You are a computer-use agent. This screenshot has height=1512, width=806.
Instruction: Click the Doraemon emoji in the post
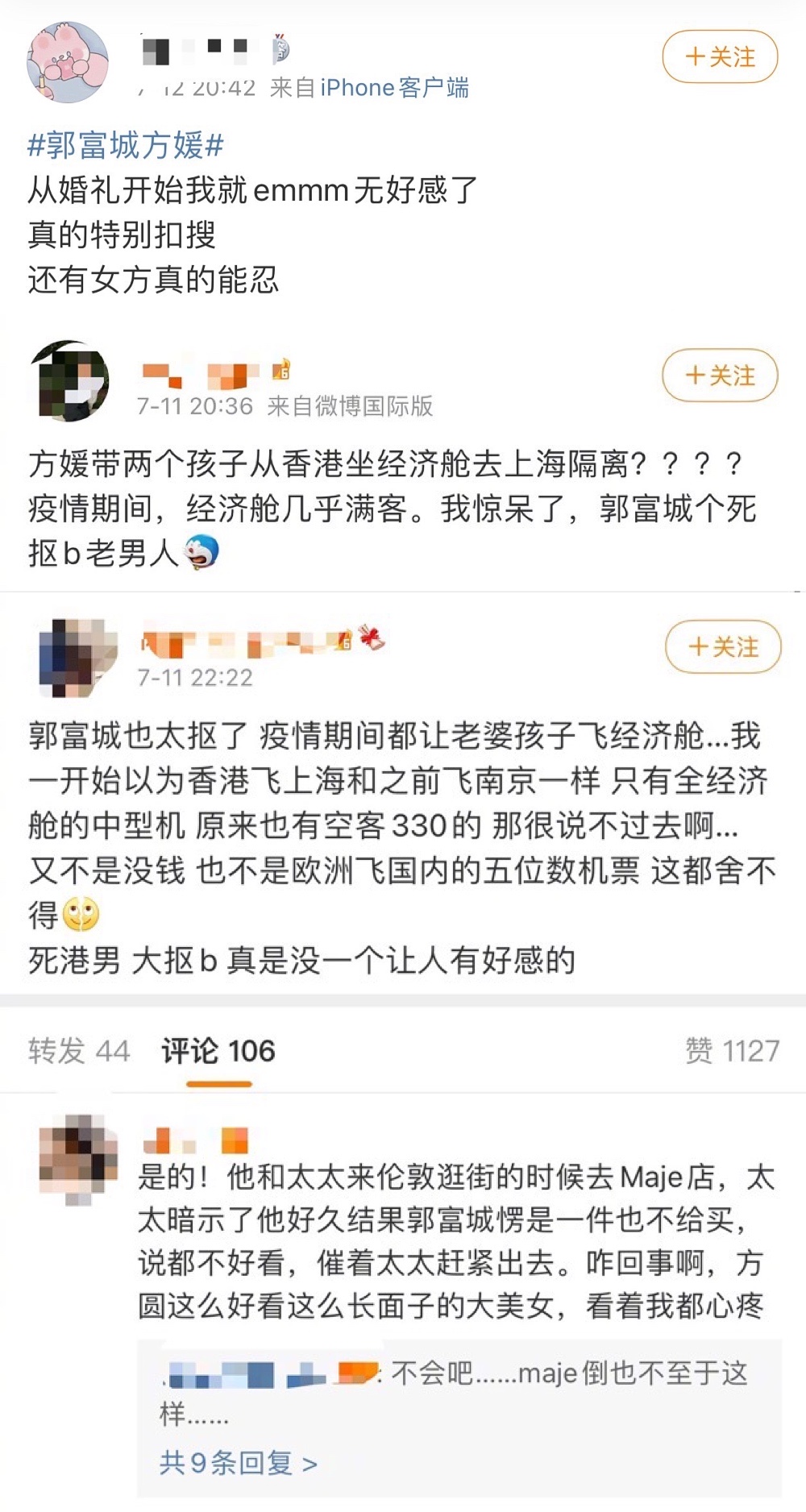[x=202, y=551]
